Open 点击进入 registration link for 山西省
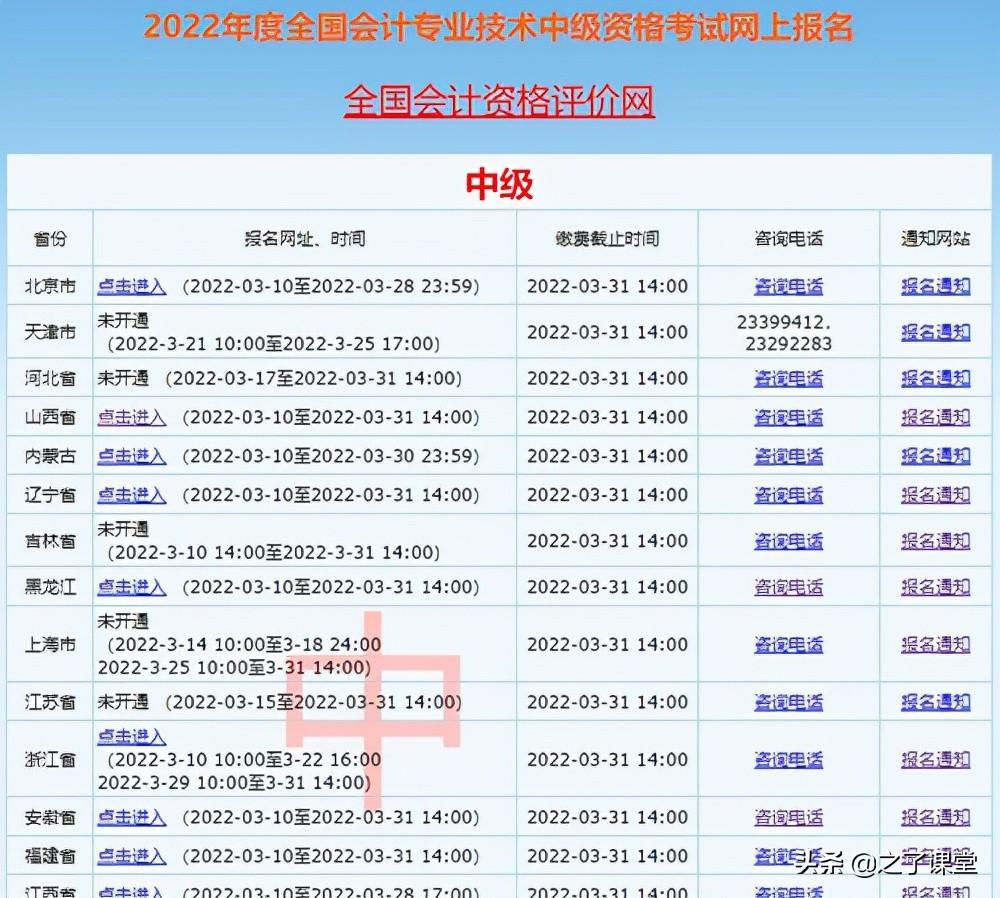1000x898 pixels. [132, 417]
